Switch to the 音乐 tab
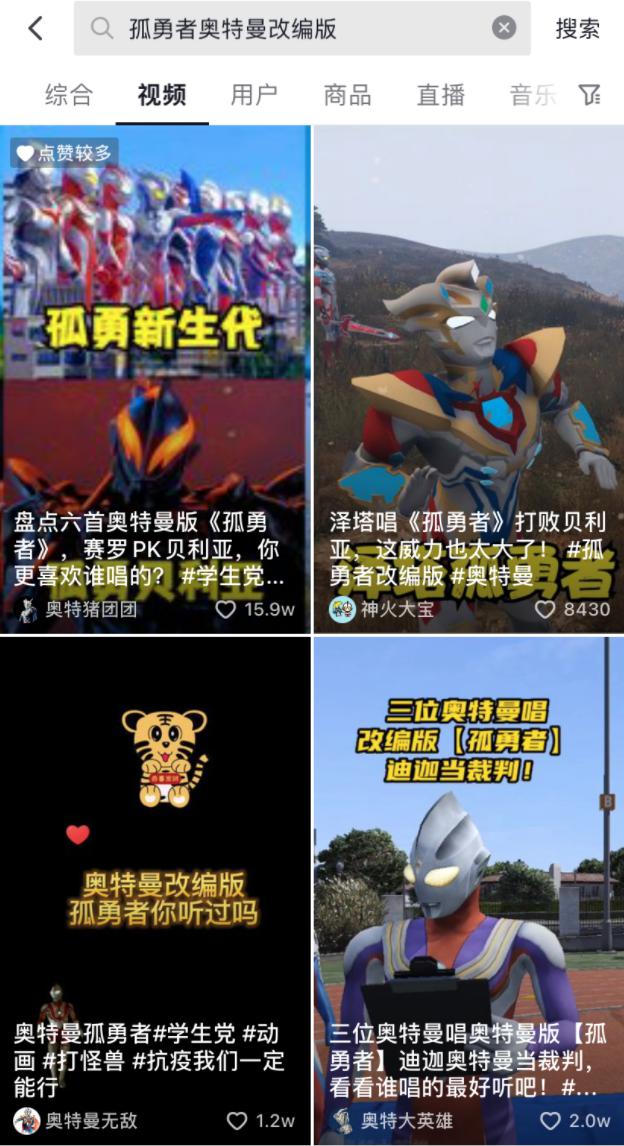624x1146 pixels. 532,95
